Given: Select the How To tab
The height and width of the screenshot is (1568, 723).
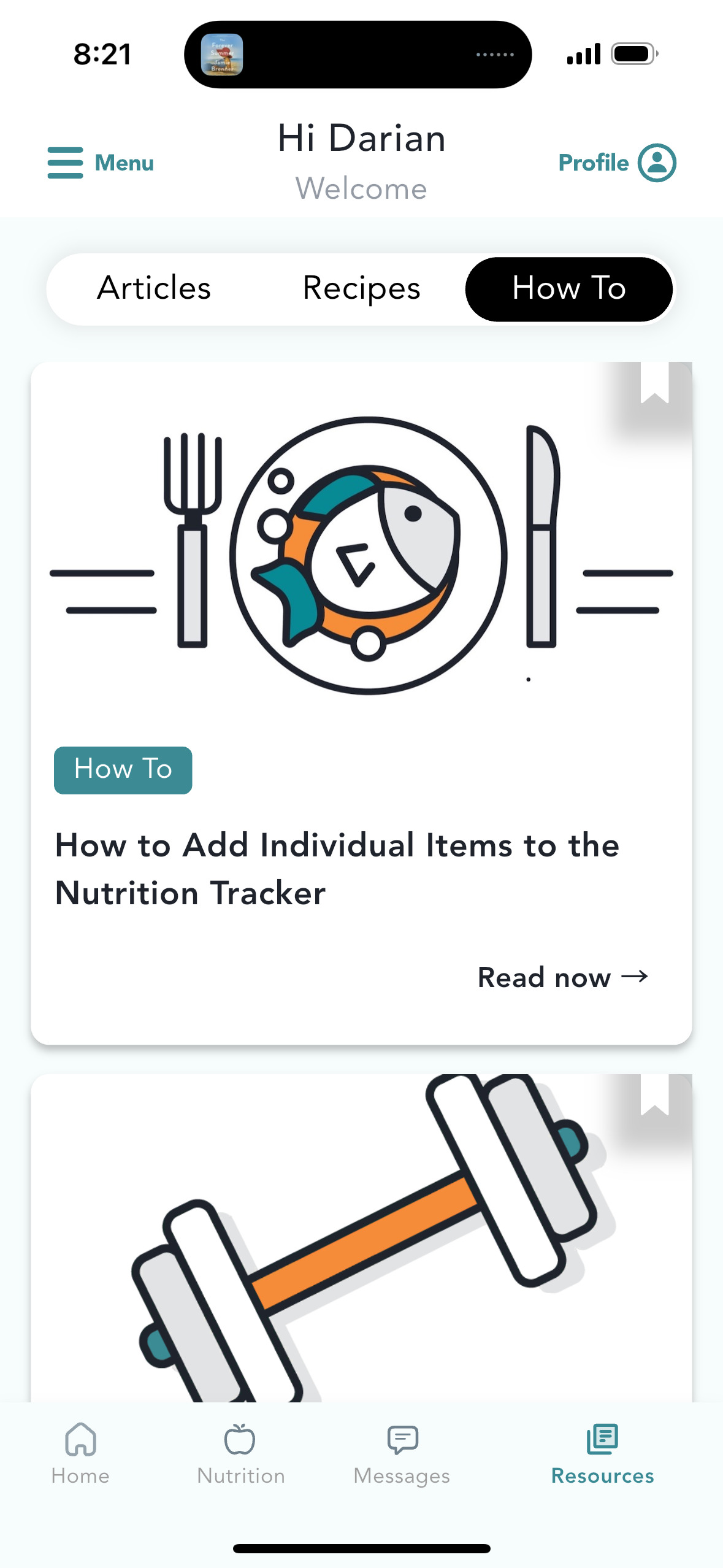Looking at the screenshot, I should click(568, 289).
